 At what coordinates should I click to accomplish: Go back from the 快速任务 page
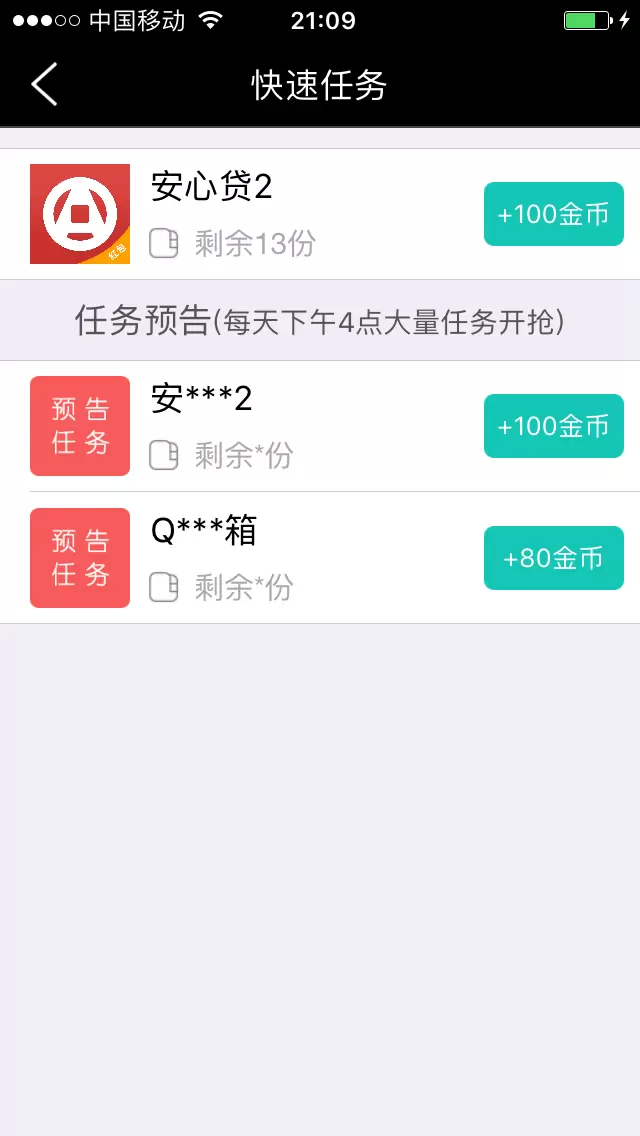45,85
